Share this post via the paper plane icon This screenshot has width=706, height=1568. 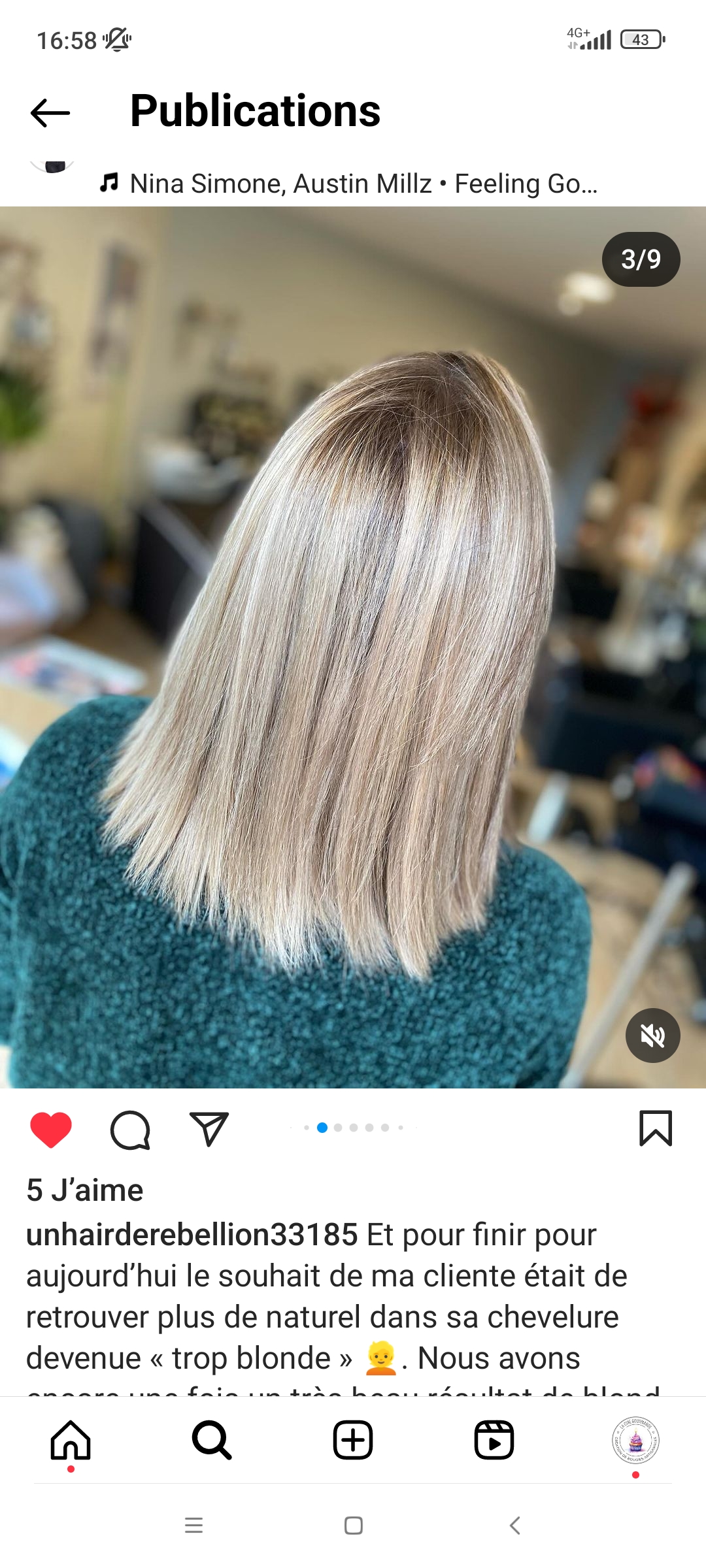coord(209,1129)
